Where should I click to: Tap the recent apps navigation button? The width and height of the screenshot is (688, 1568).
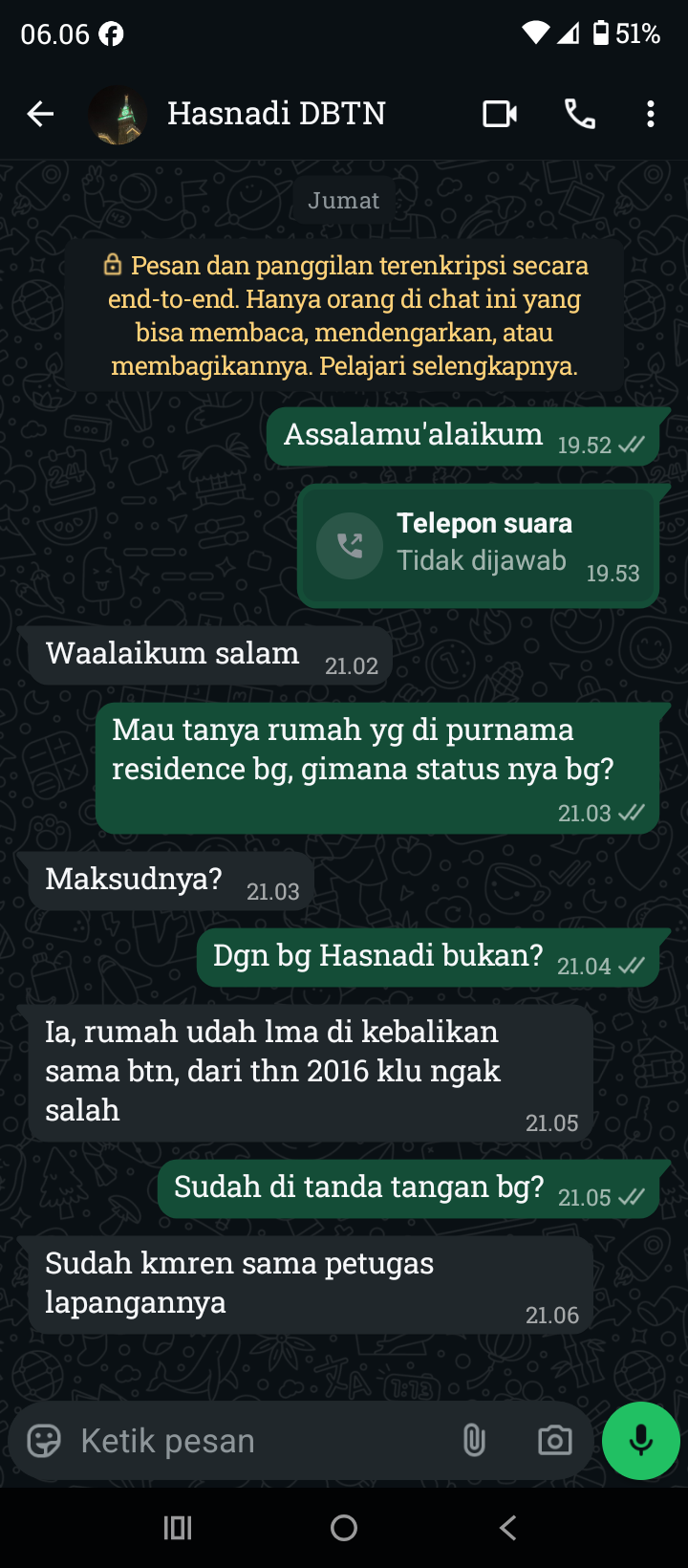(176, 1527)
